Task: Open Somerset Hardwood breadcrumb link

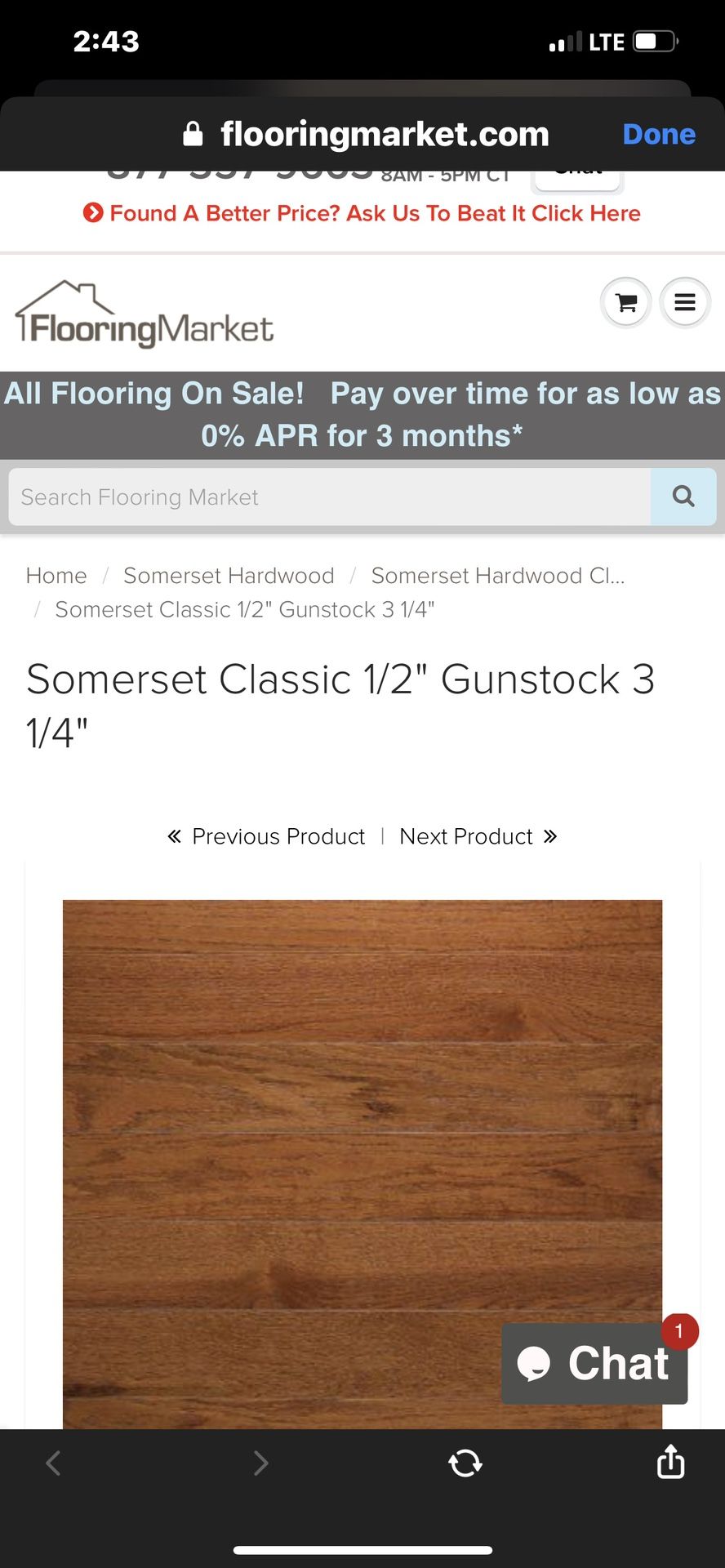Action: tap(229, 576)
